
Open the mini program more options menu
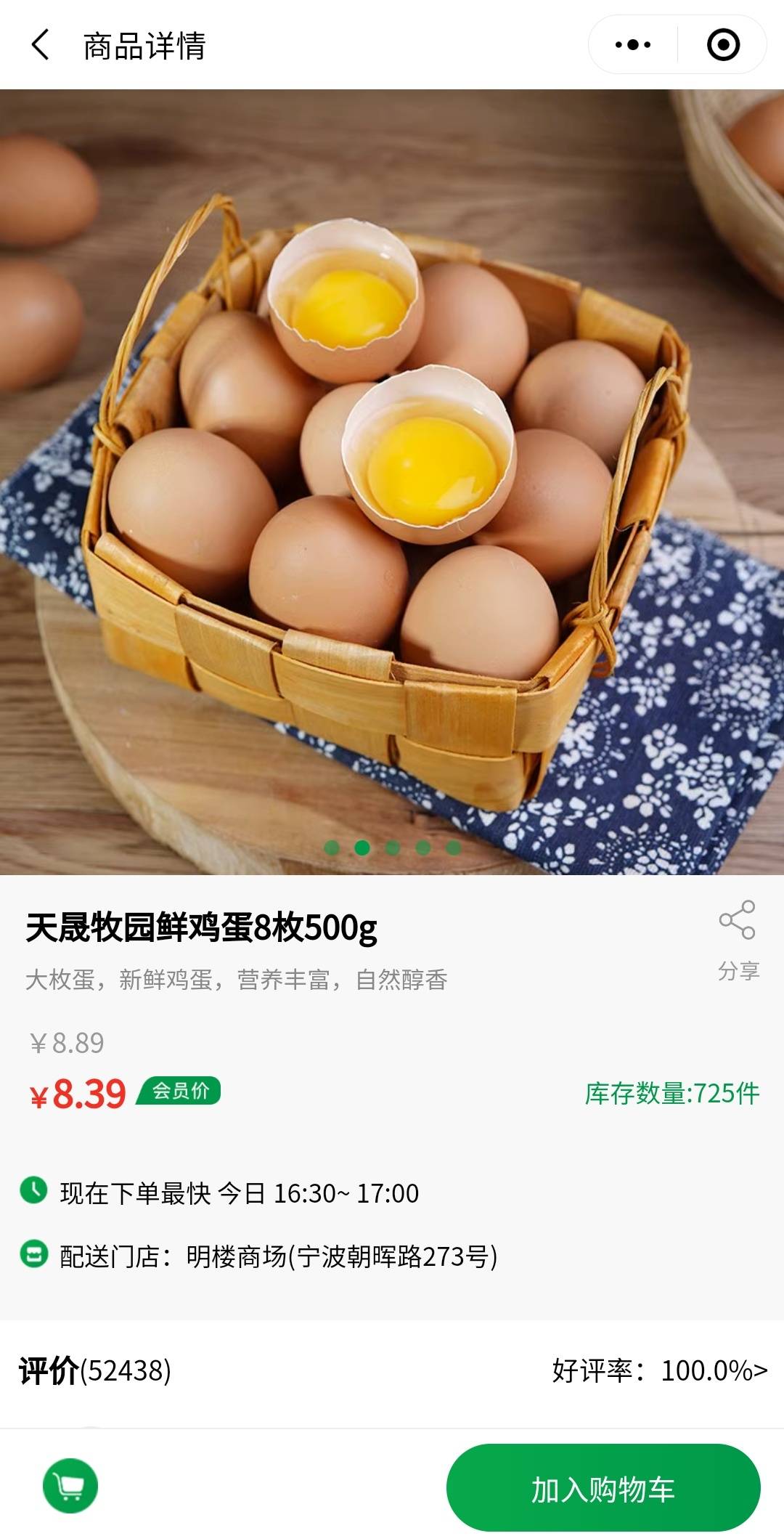(632, 45)
